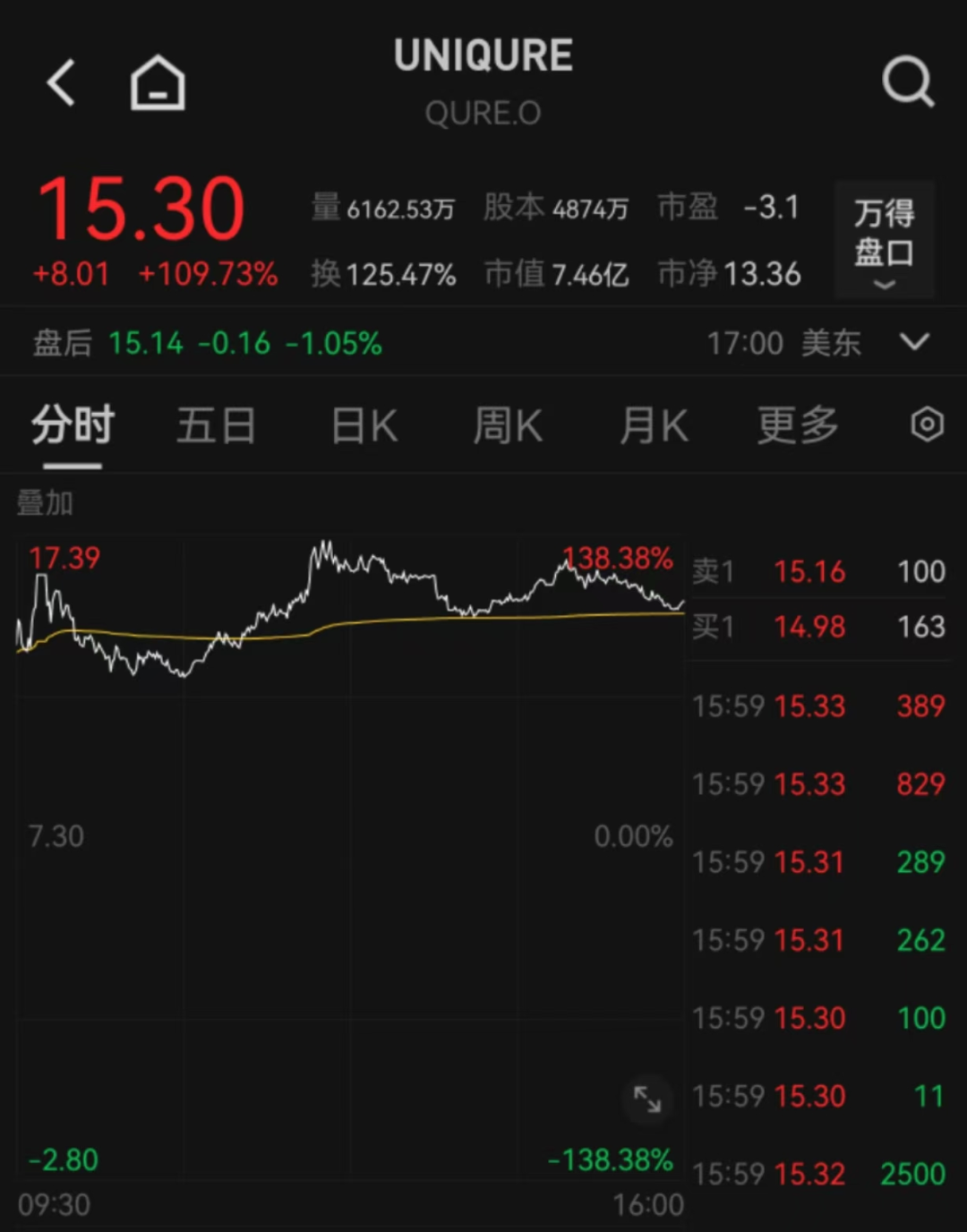Screen dimensions: 967x1232
Task: Switch to the 日K chart tab
Action: [364, 425]
